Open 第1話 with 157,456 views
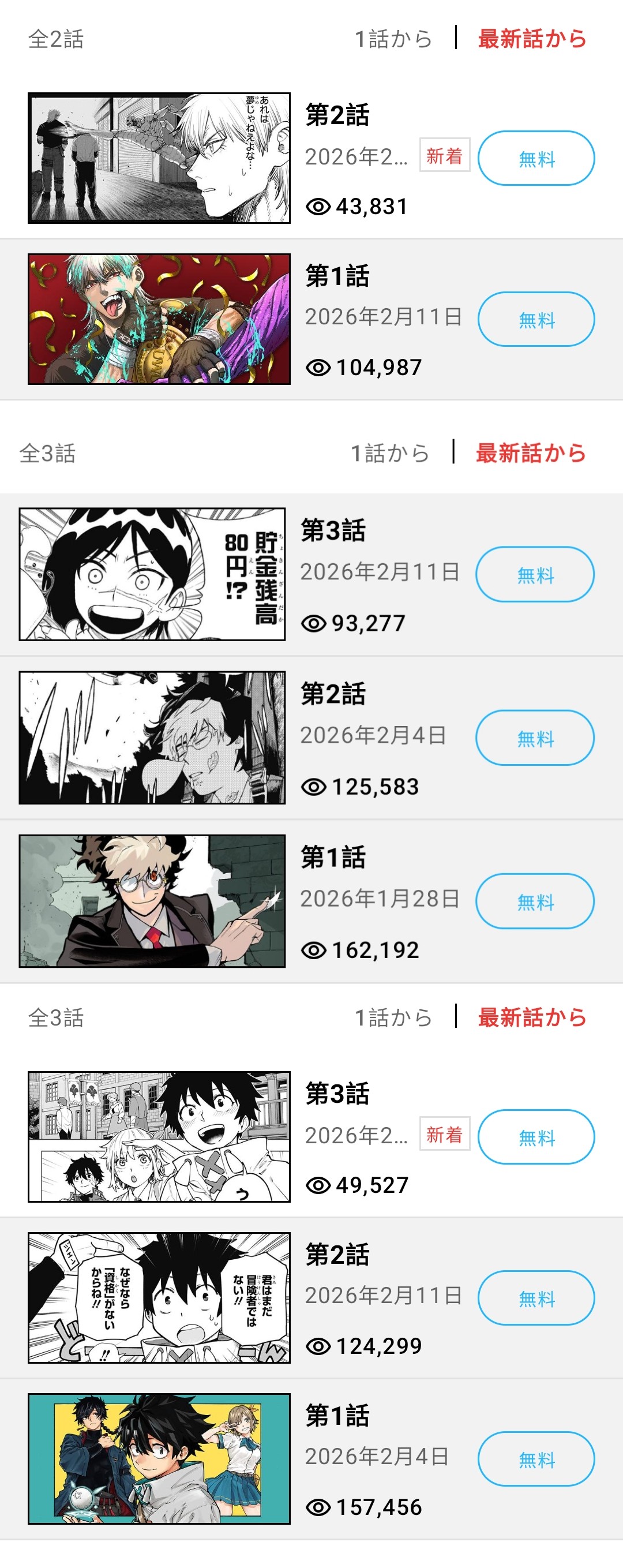 pyautogui.click(x=311, y=1460)
